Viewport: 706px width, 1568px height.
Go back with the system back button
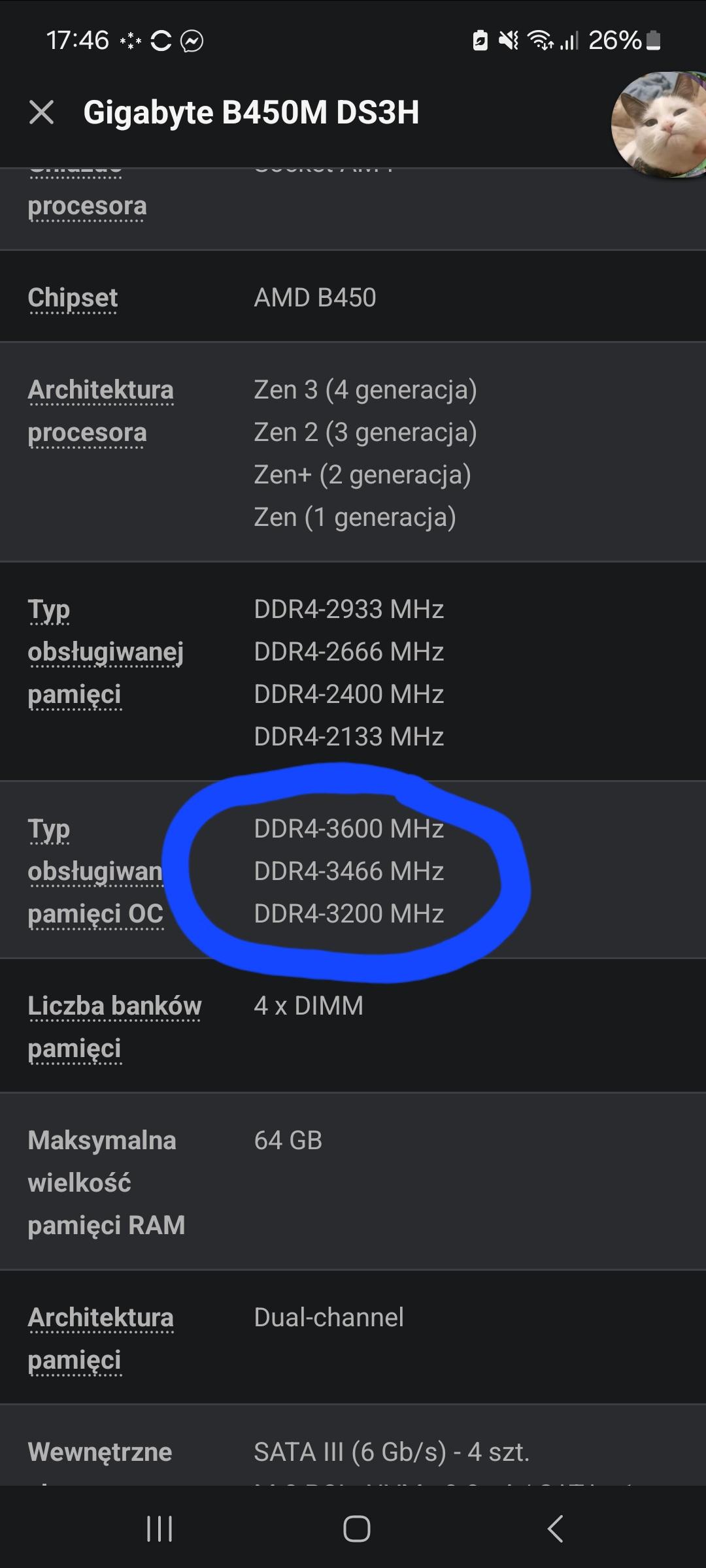tap(555, 1529)
